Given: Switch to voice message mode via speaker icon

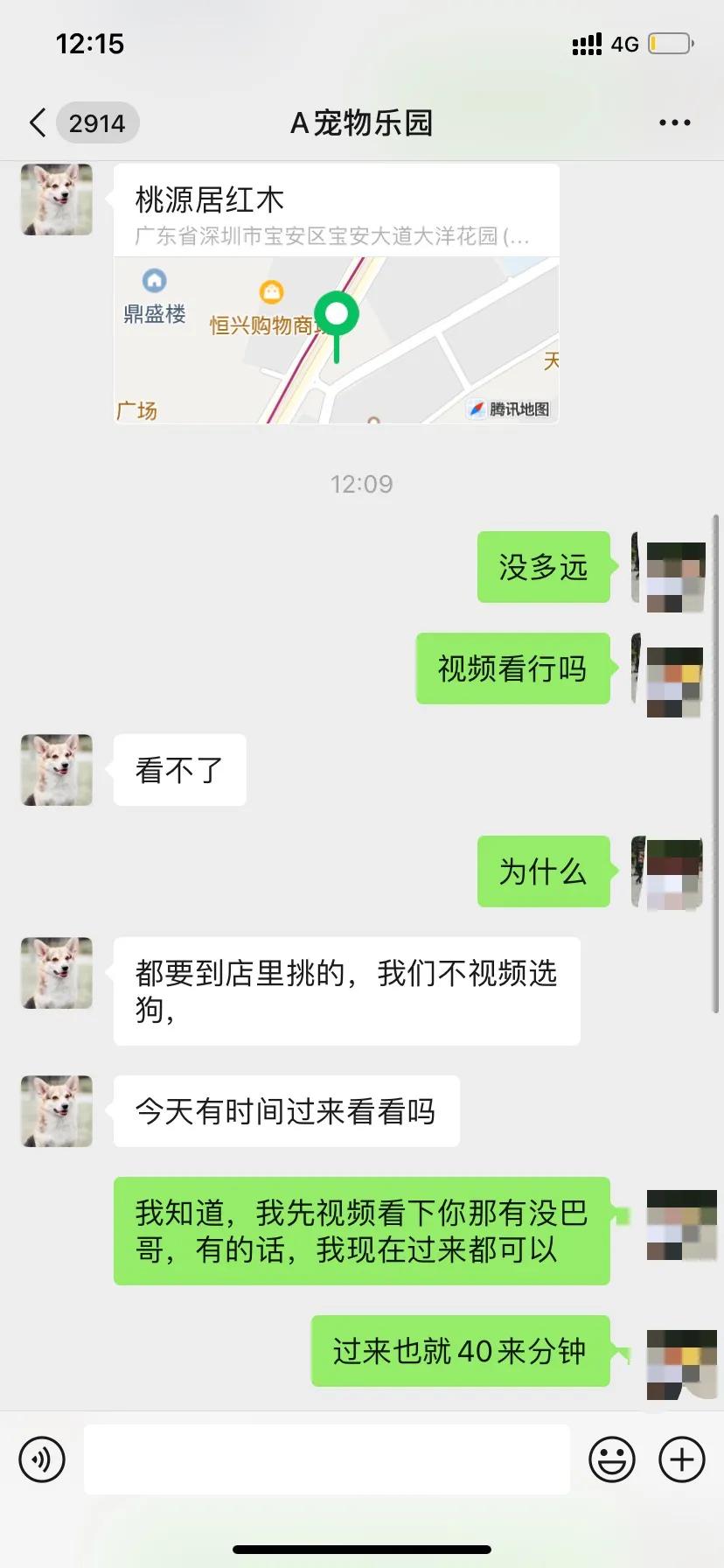Looking at the screenshot, I should click(42, 1459).
